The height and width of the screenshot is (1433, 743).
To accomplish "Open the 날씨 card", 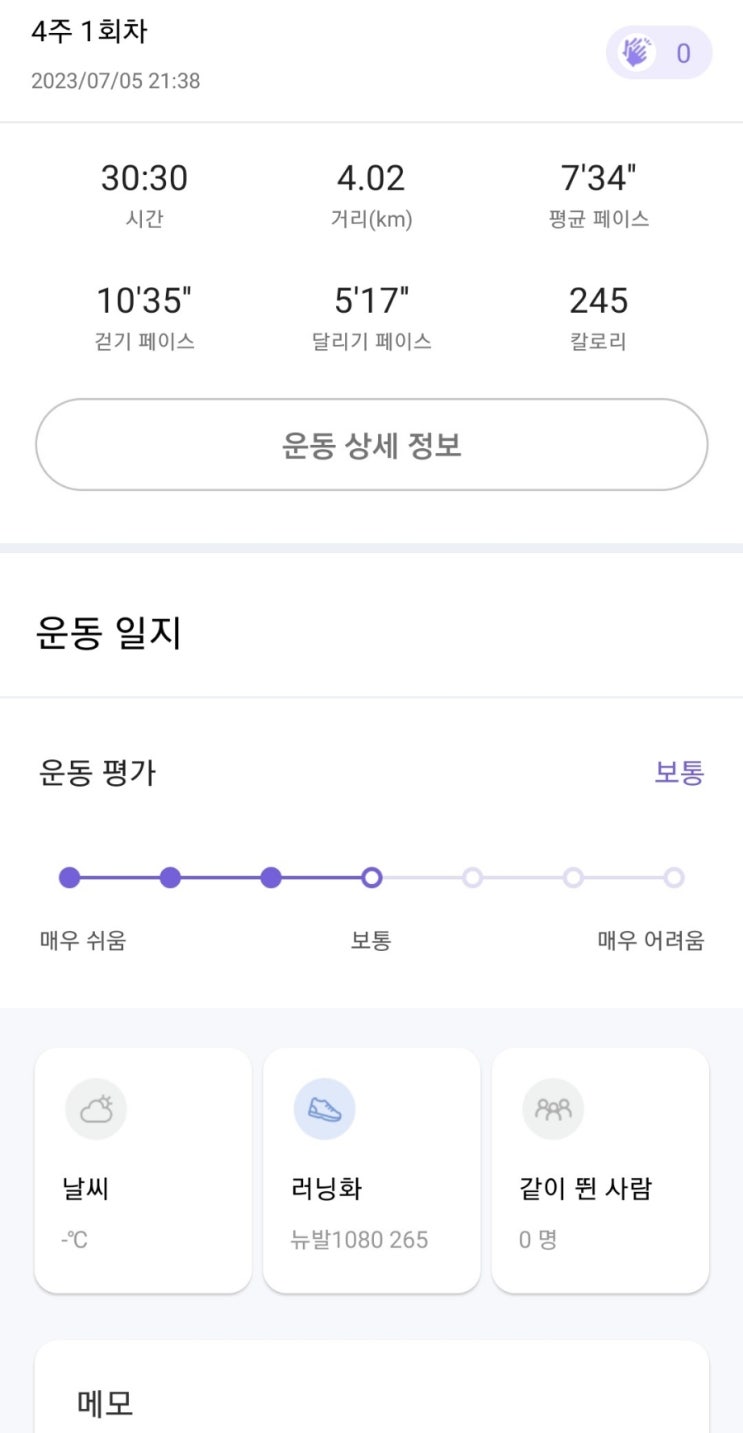I will click(143, 1170).
